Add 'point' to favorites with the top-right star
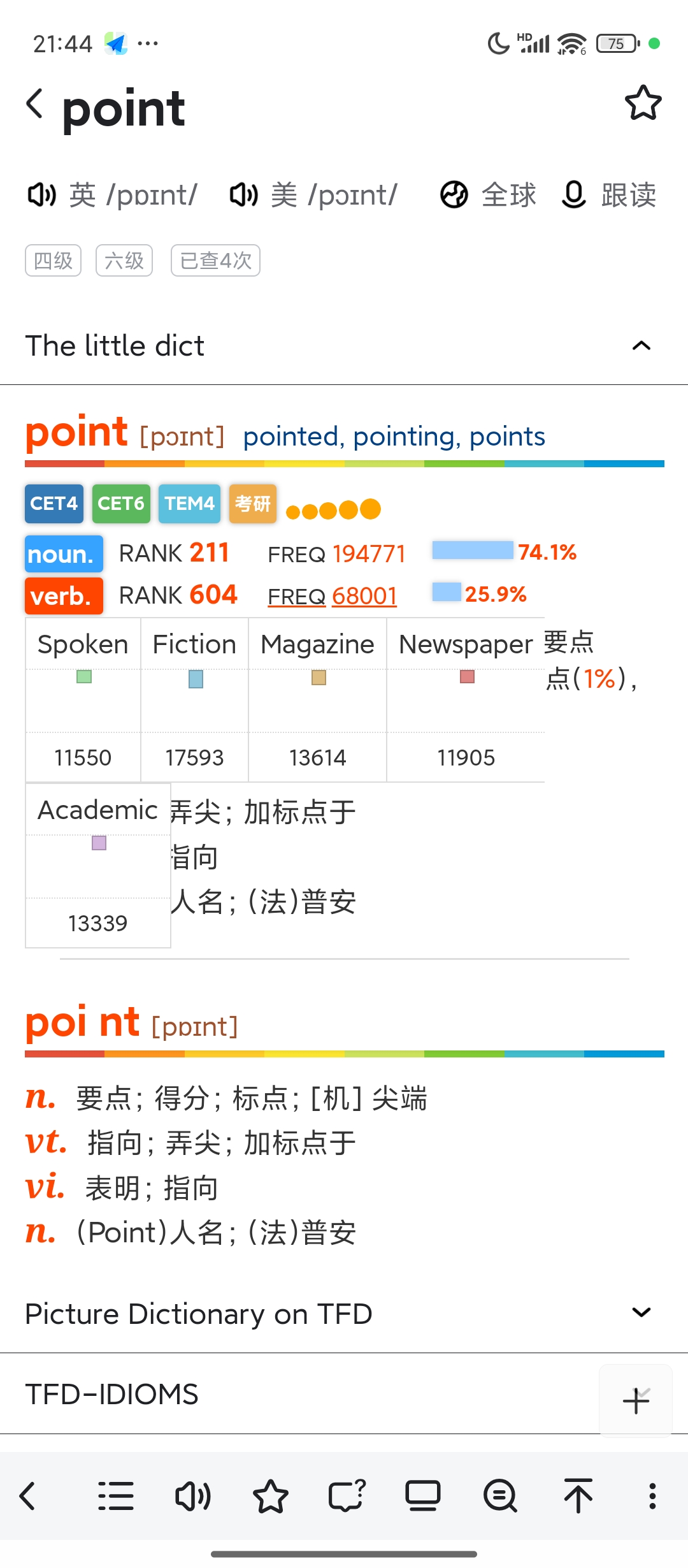 (x=643, y=103)
